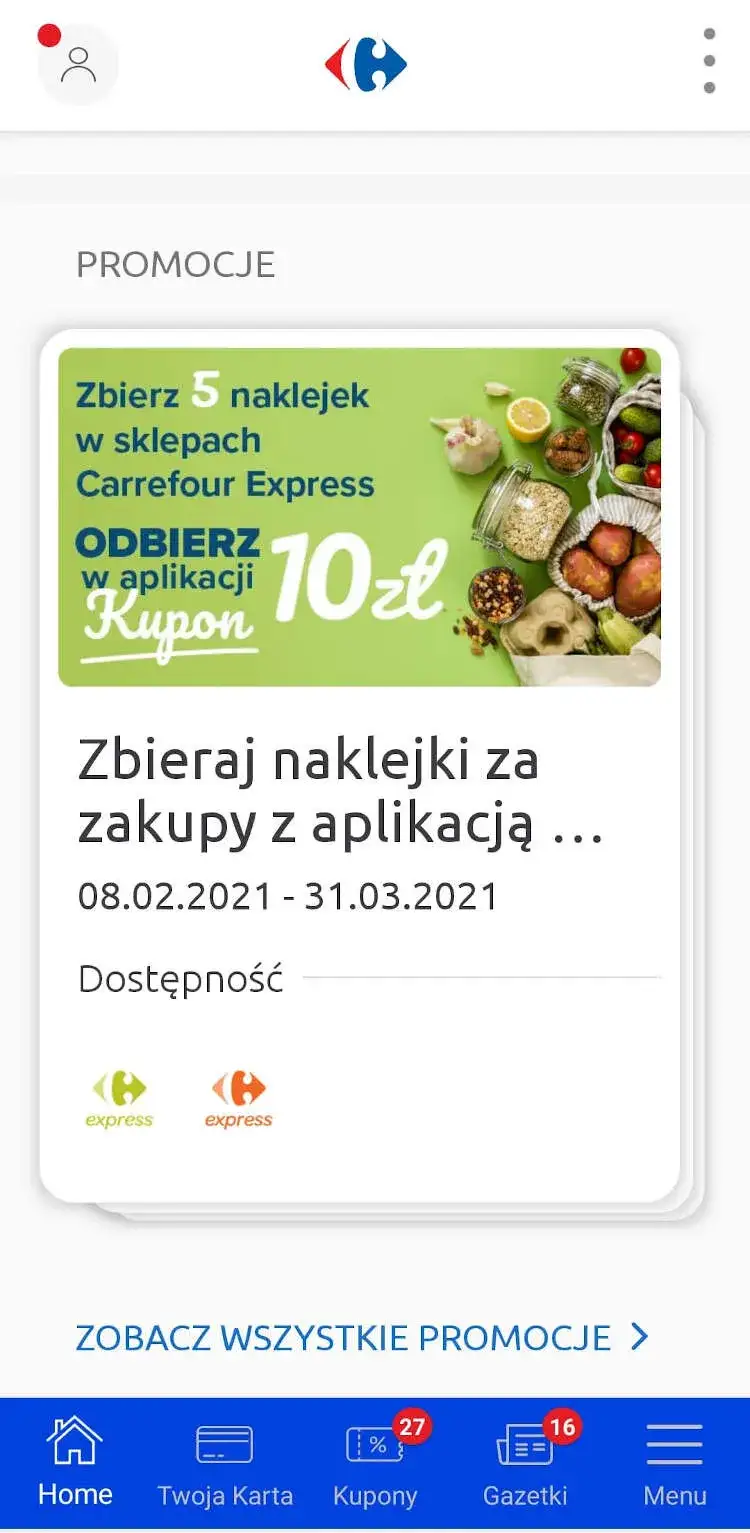This screenshot has width=750, height=1533.
Task: Open the Kupony coupons icon
Action: click(374, 1441)
